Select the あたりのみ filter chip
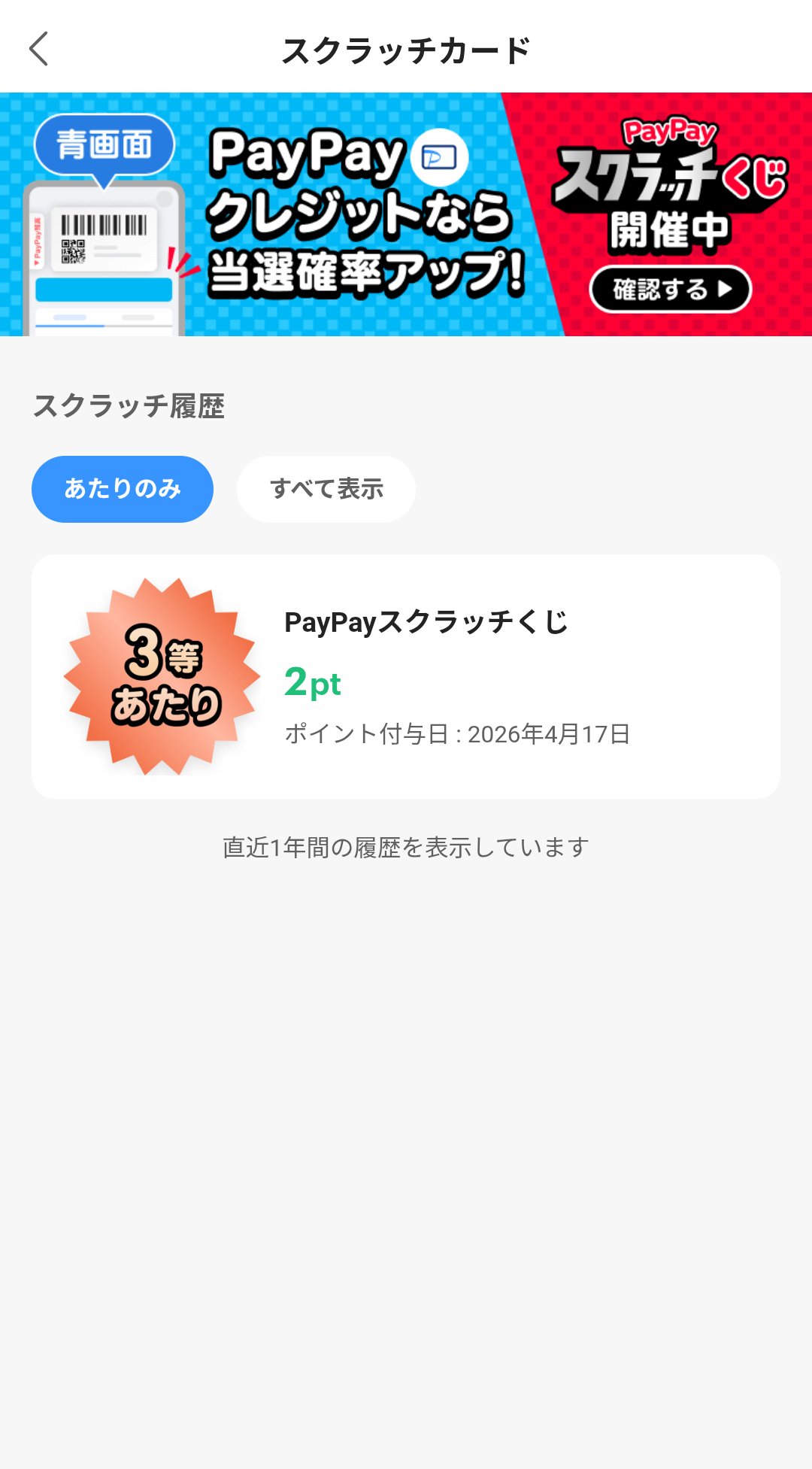 coord(123,489)
